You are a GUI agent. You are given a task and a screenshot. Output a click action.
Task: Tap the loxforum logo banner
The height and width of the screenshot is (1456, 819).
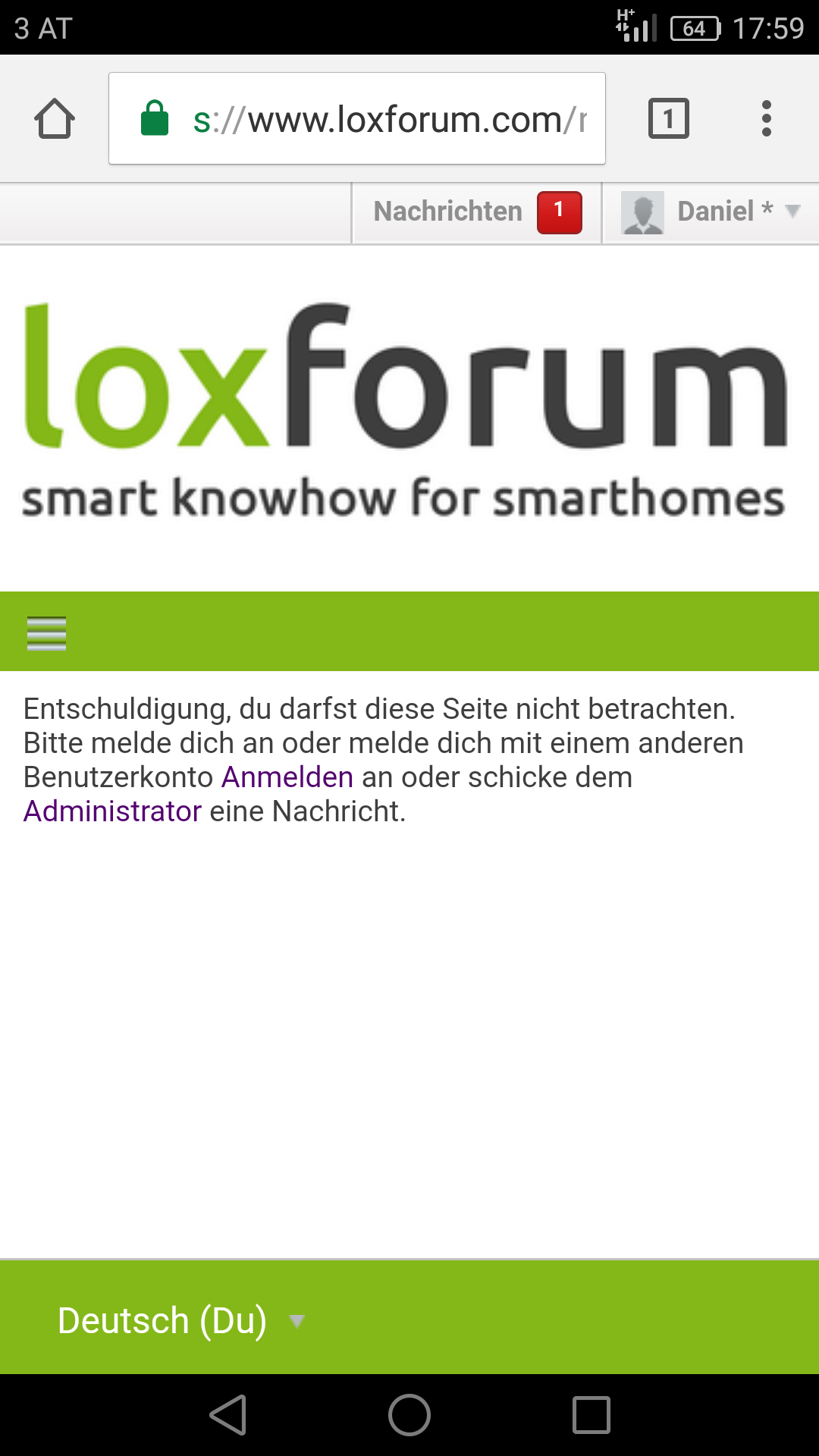(405, 409)
